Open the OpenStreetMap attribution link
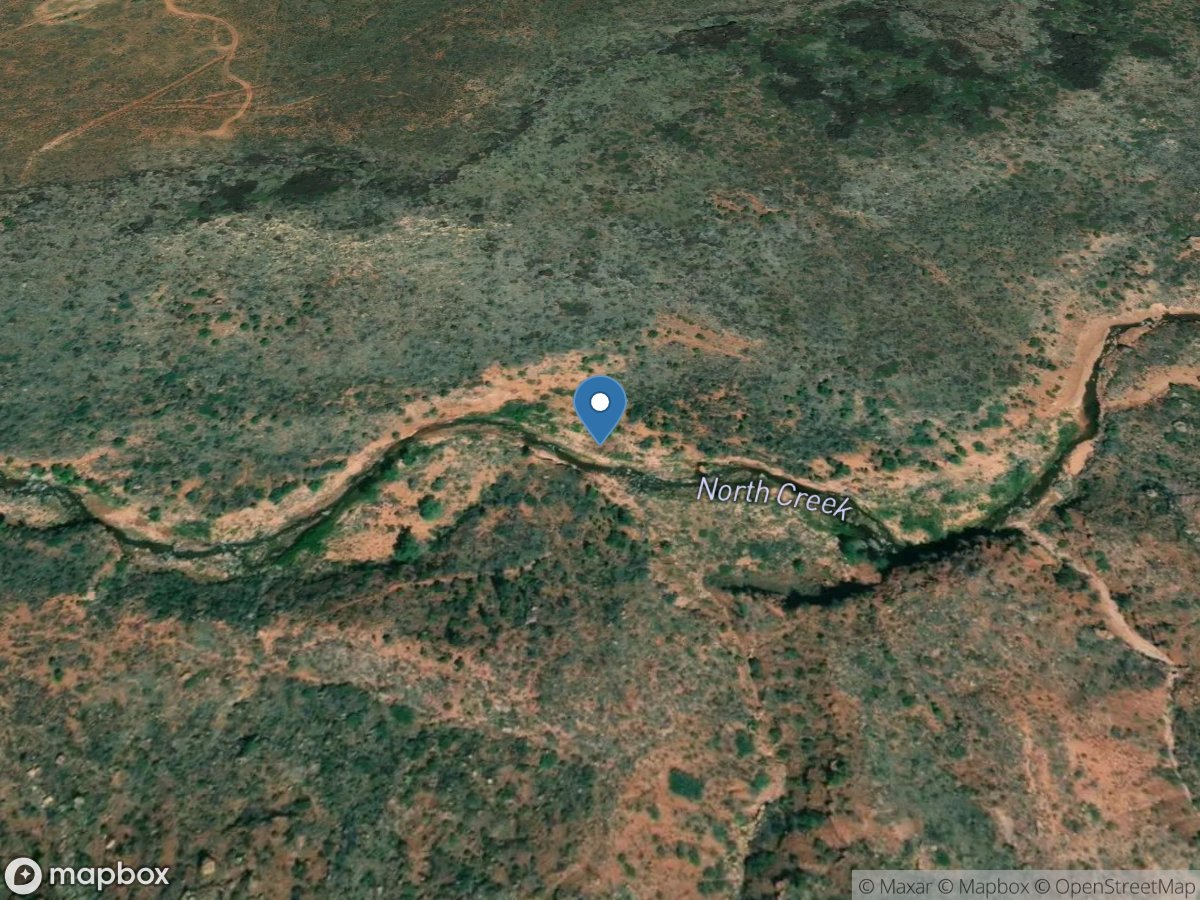Screen dimensions: 1200x900 1124,886
